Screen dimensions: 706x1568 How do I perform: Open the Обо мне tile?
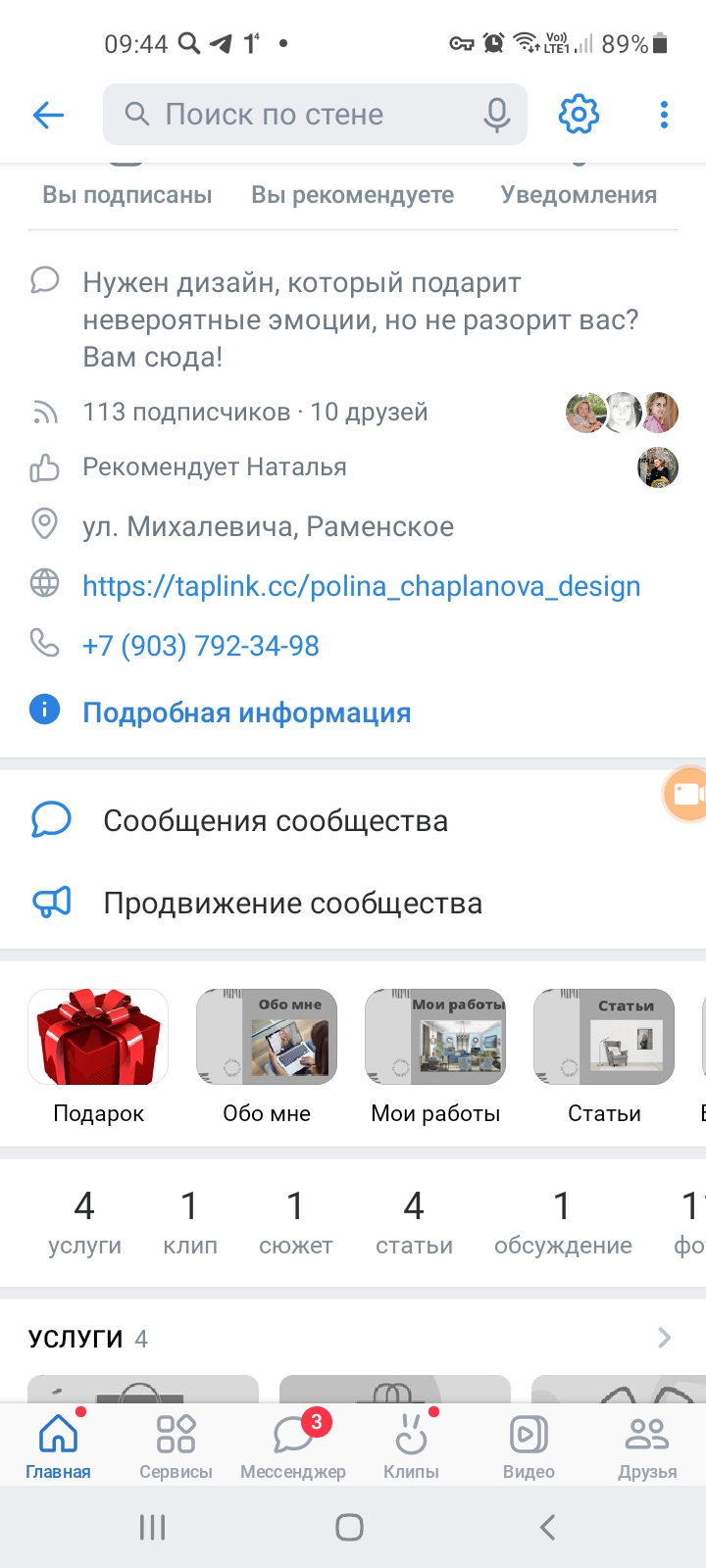[267, 1056]
